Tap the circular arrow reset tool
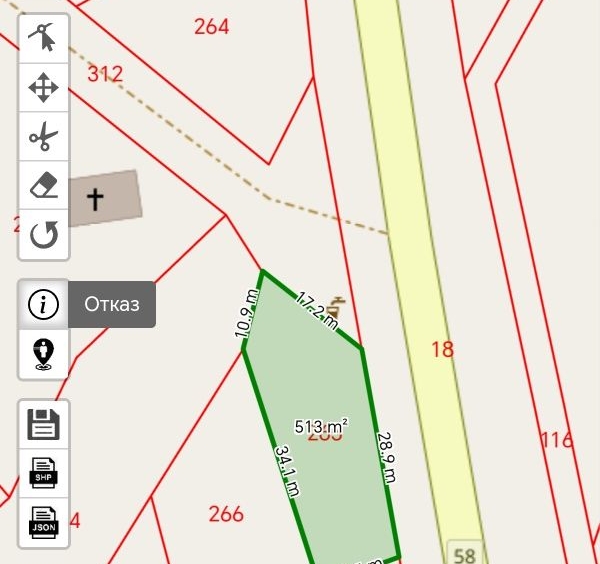The height and width of the screenshot is (564, 600). 44,234
